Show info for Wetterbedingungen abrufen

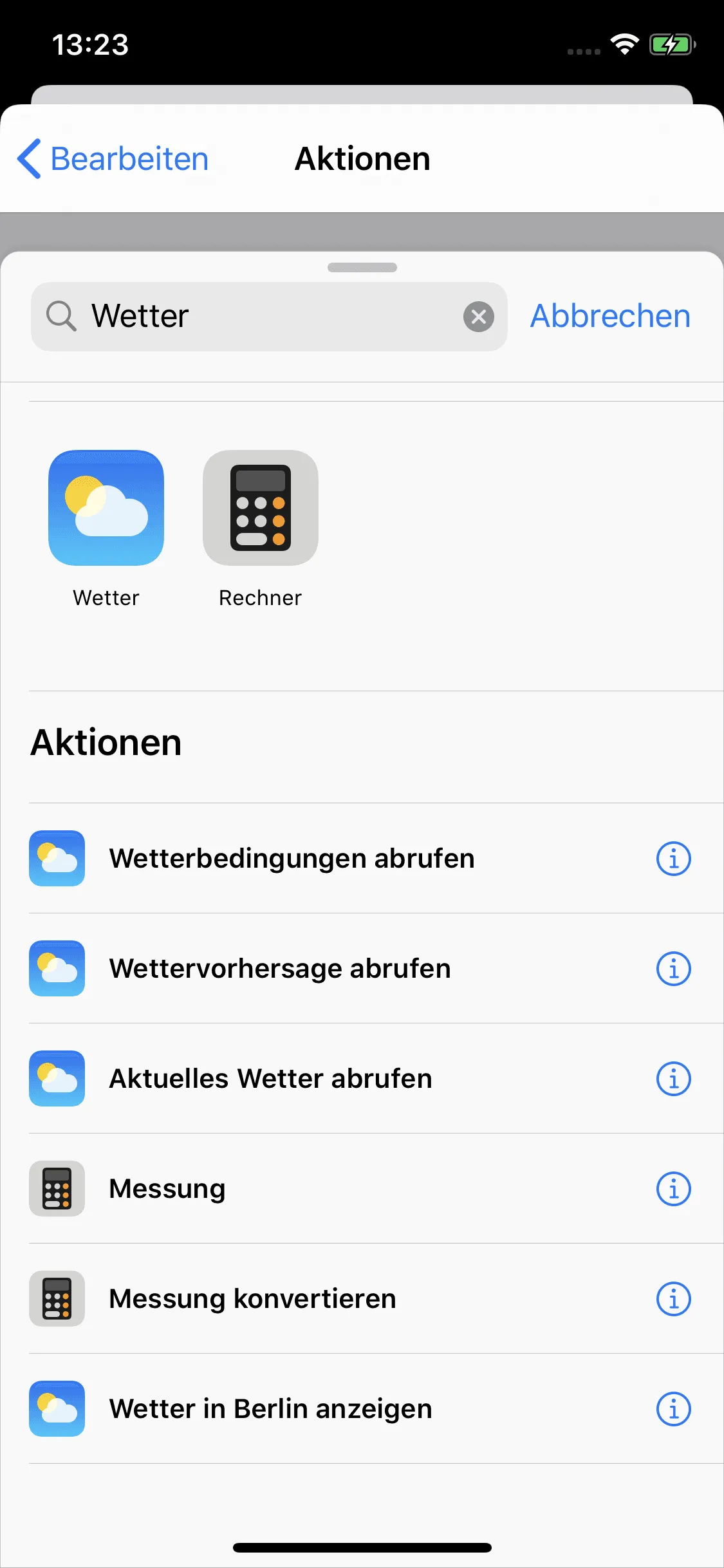click(674, 859)
